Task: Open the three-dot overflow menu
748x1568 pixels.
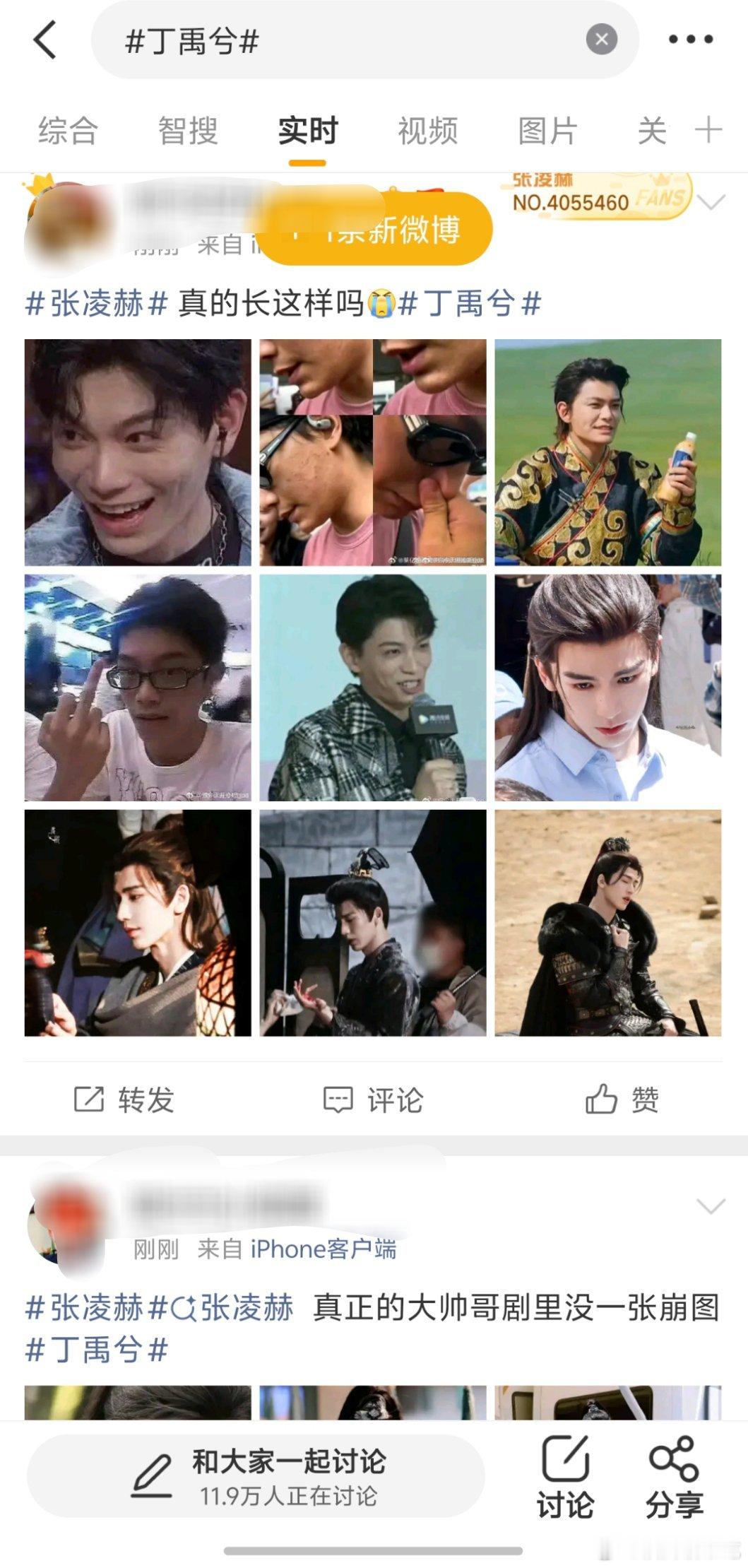Action: click(x=691, y=40)
